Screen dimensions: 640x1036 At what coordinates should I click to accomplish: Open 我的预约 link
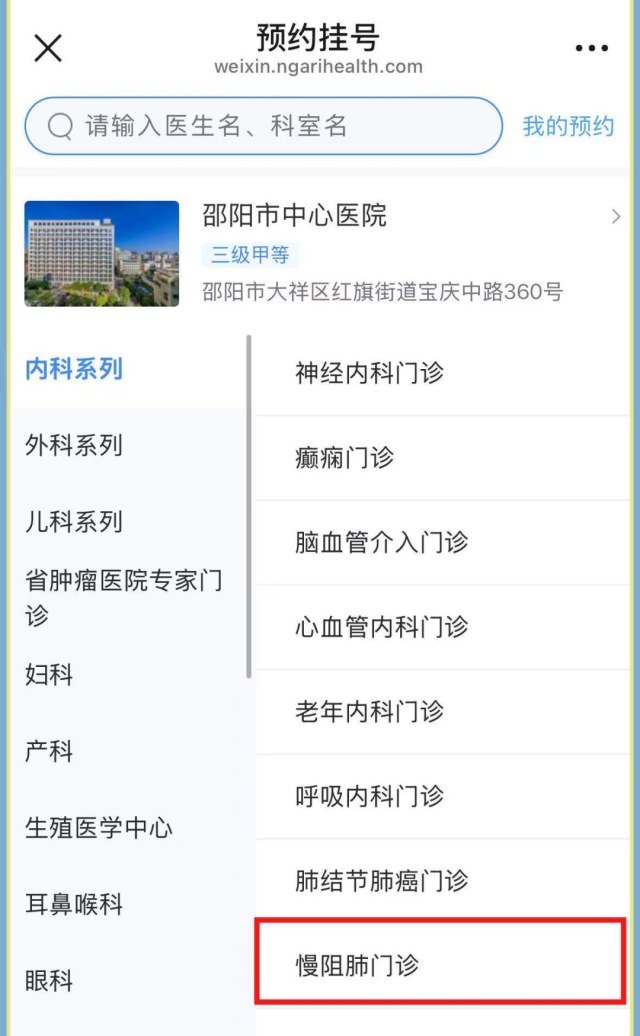[x=568, y=126]
